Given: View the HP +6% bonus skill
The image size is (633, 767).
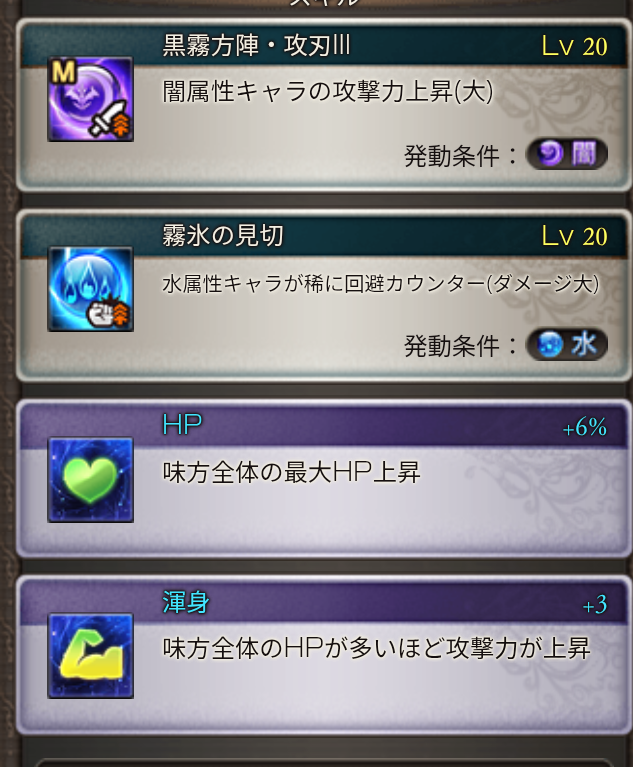Looking at the screenshot, I should tap(90, 479).
